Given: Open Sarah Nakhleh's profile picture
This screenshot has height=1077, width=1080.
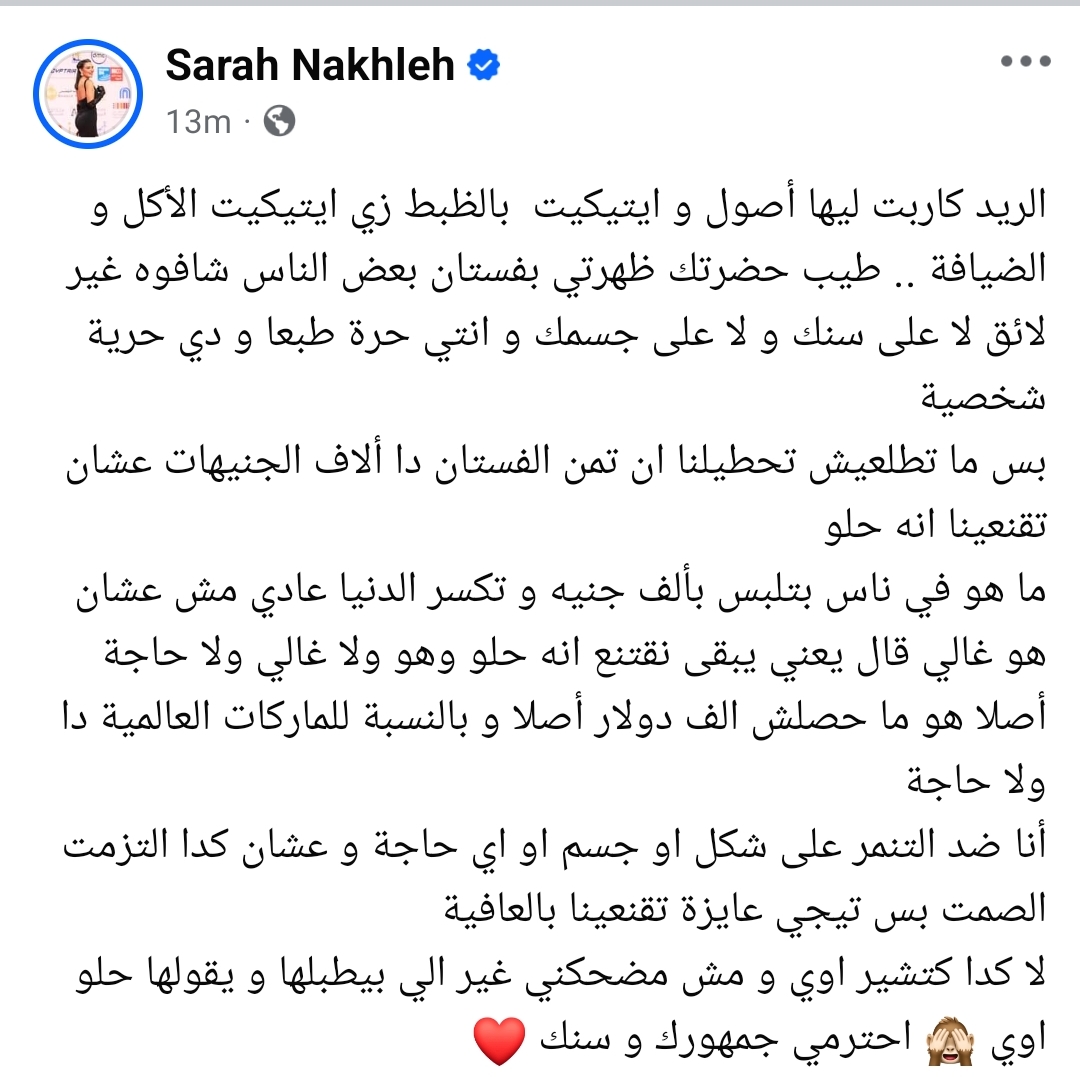Looking at the screenshot, I should (88, 95).
